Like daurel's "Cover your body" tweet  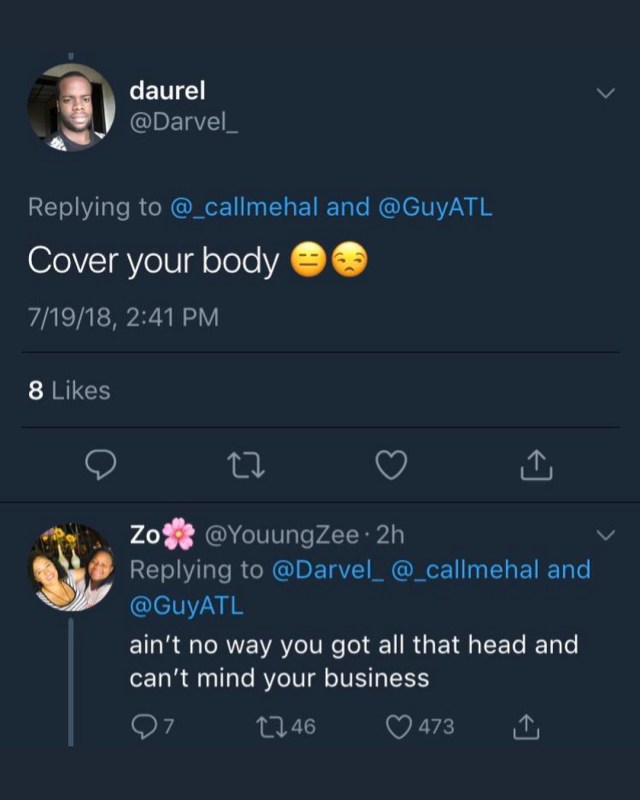pos(392,464)
